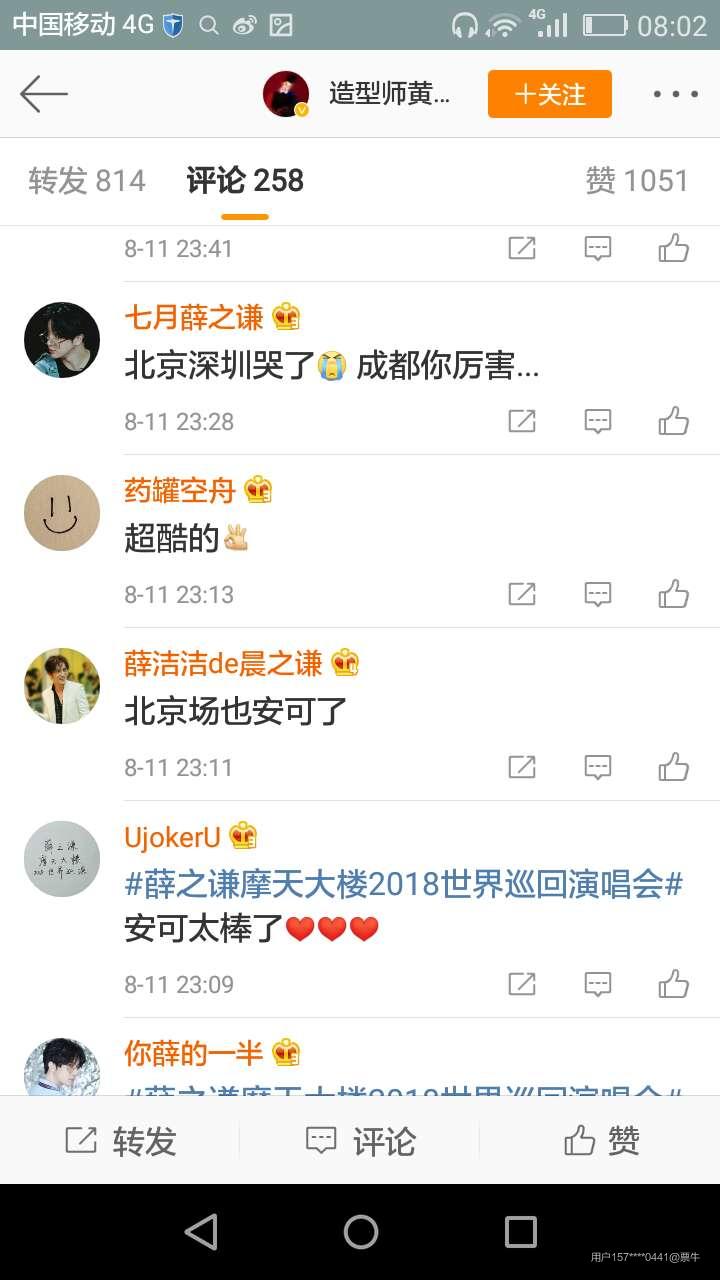
Task: Switch to the 转发 814 tab
Action: (x=87, y=181)
